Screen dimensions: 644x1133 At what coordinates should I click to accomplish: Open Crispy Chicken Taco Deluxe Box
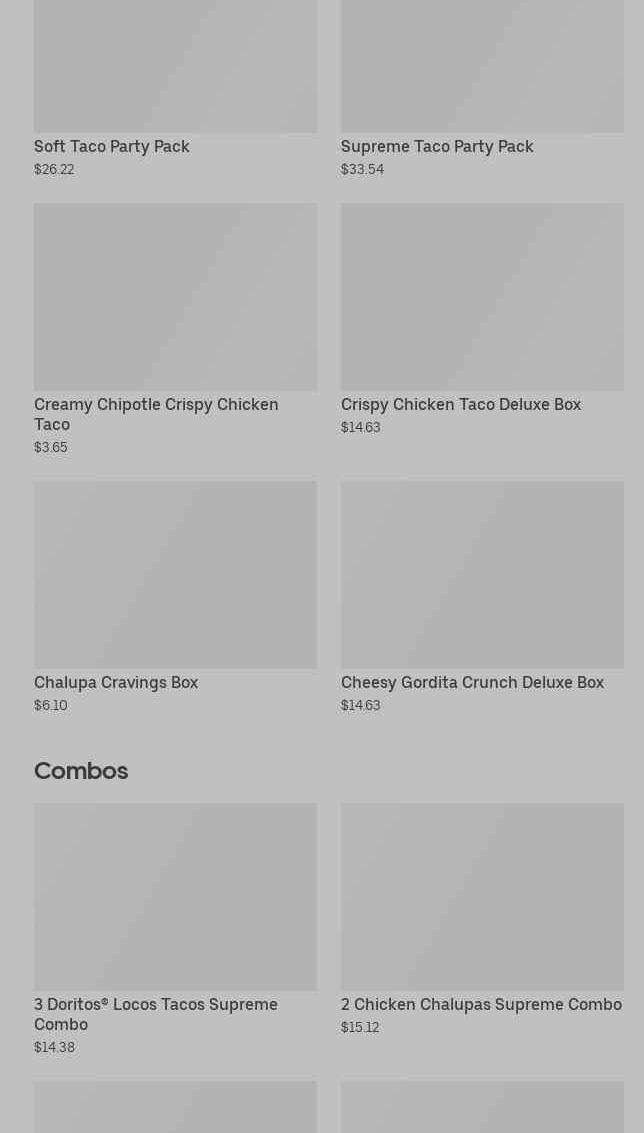click(x=482, y=319)
